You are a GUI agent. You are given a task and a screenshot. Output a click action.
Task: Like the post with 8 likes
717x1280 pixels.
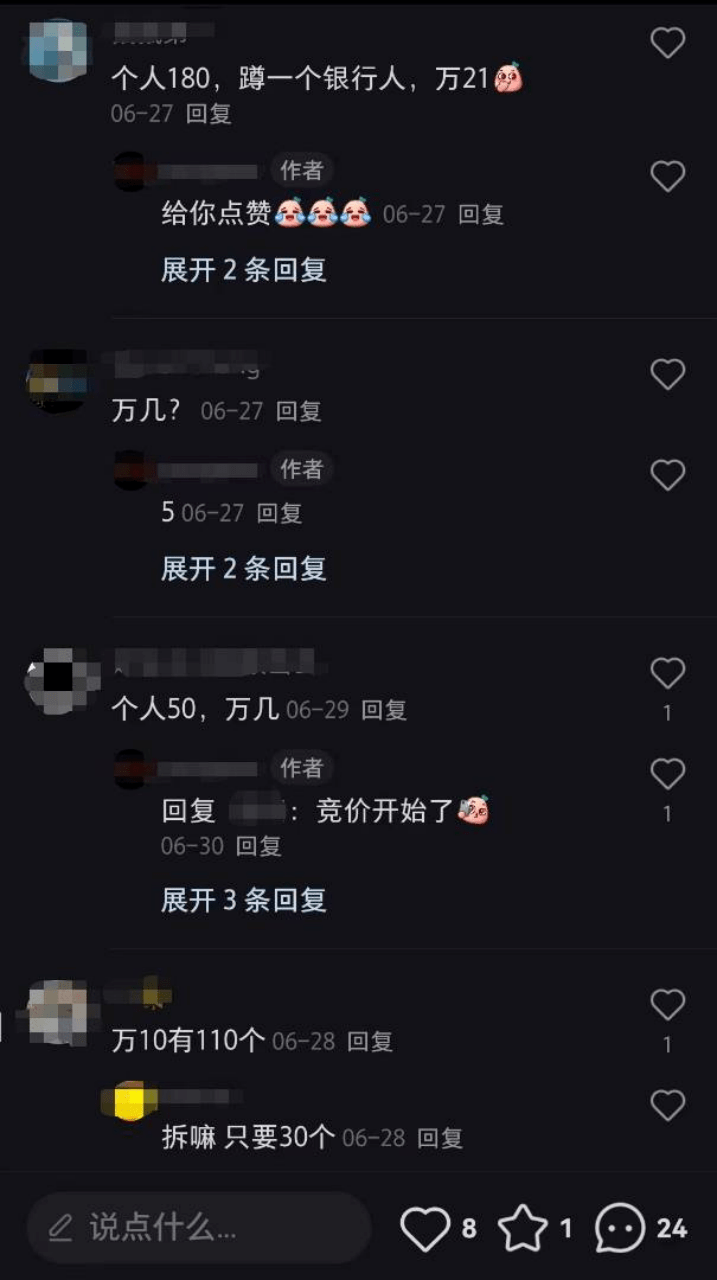click(x=425, y=1228)
